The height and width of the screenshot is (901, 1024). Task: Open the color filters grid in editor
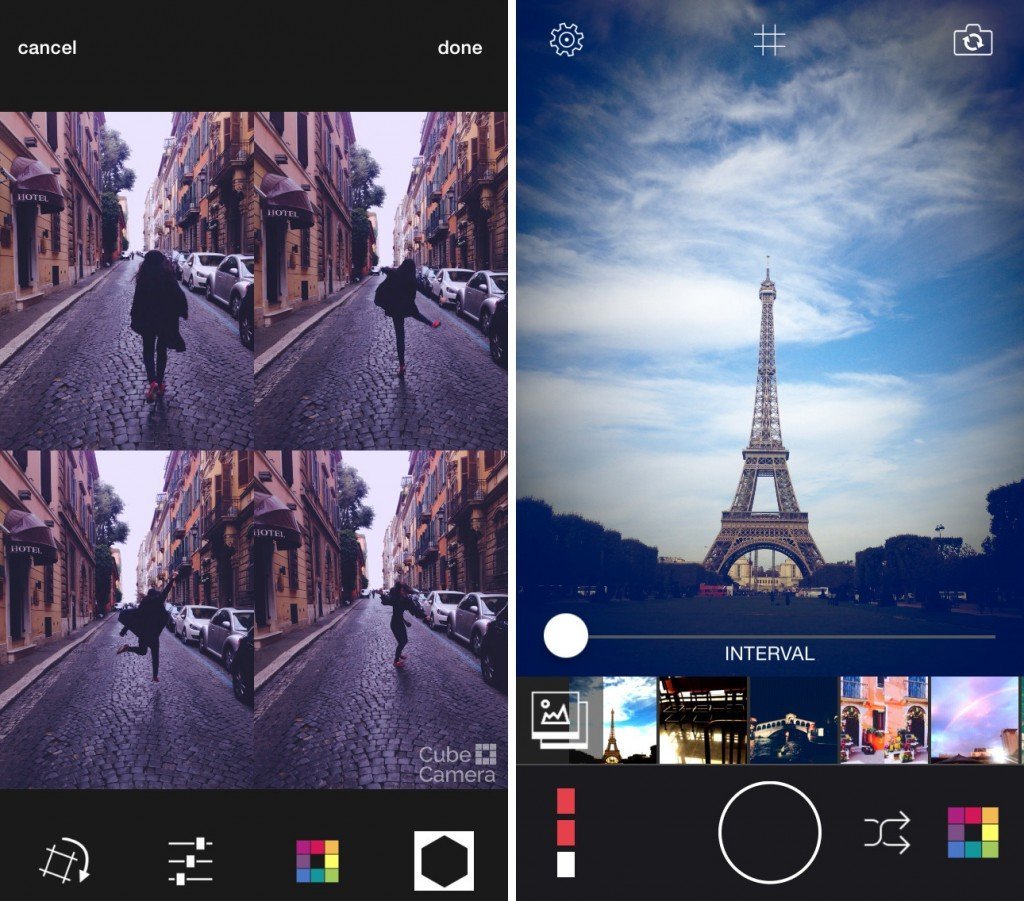[317, 860]
